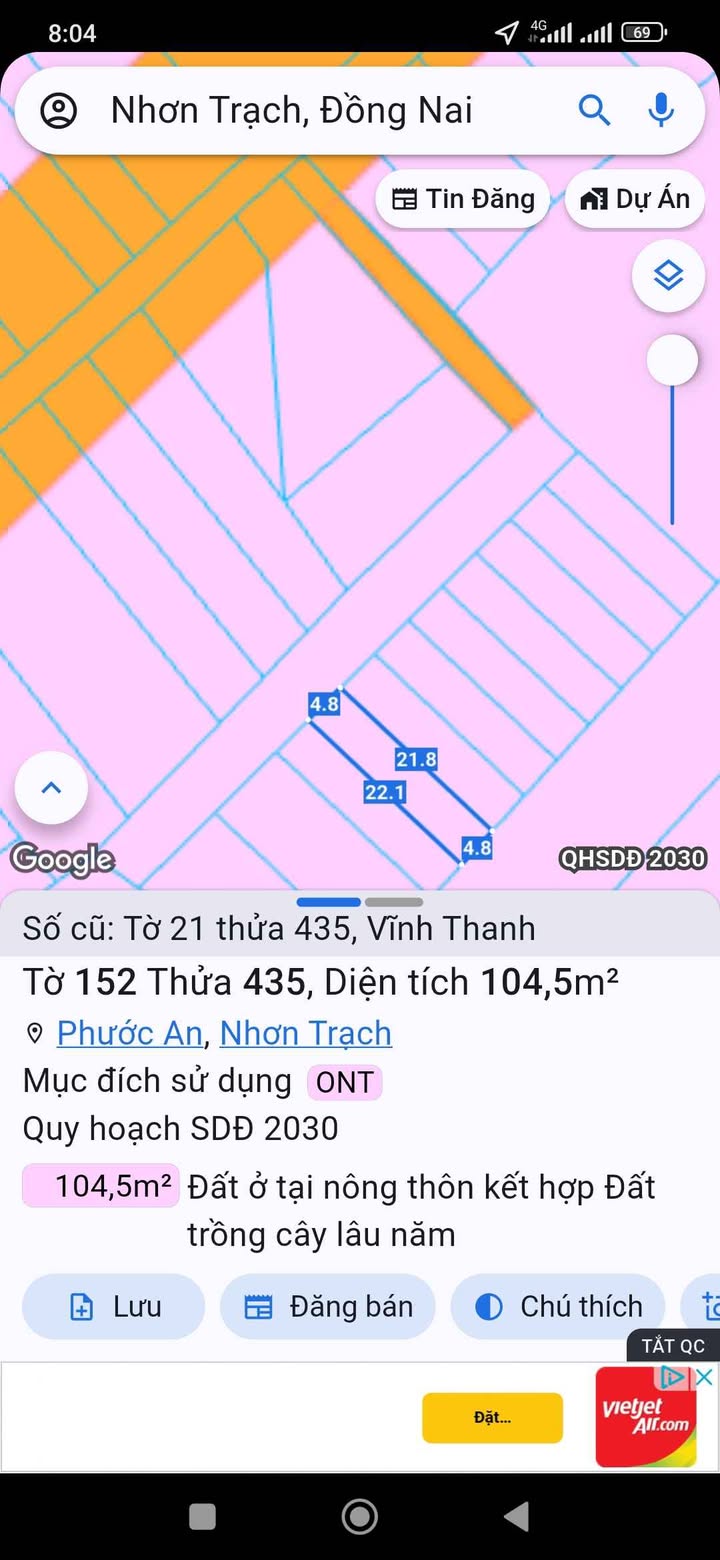Open Tin Đăng listings
The width and height of the screenshot is (720, 1560).
pyautogui.click(x=463, y=199)
